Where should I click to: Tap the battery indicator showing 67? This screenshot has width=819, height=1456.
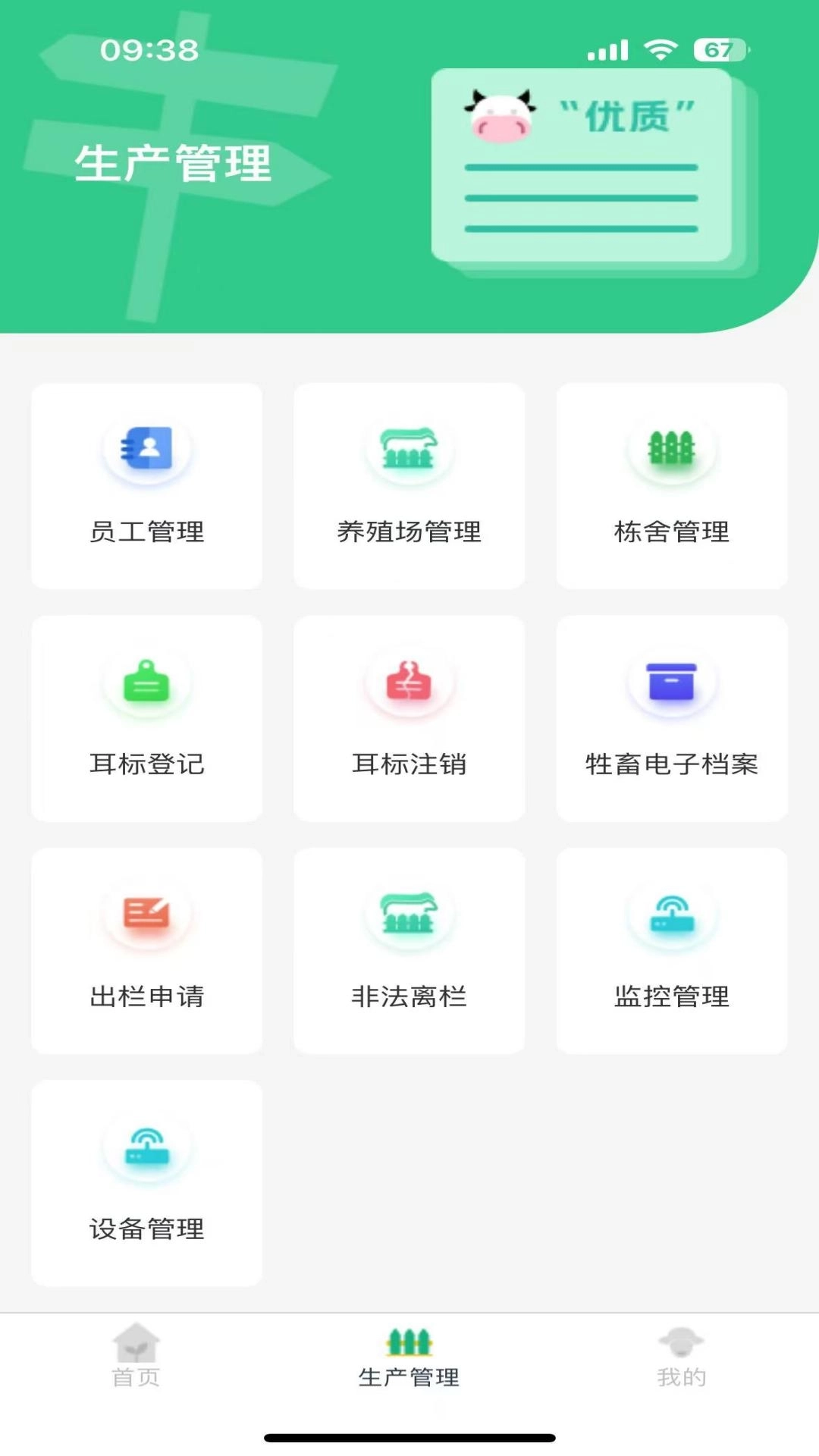(x=716, y=49)
